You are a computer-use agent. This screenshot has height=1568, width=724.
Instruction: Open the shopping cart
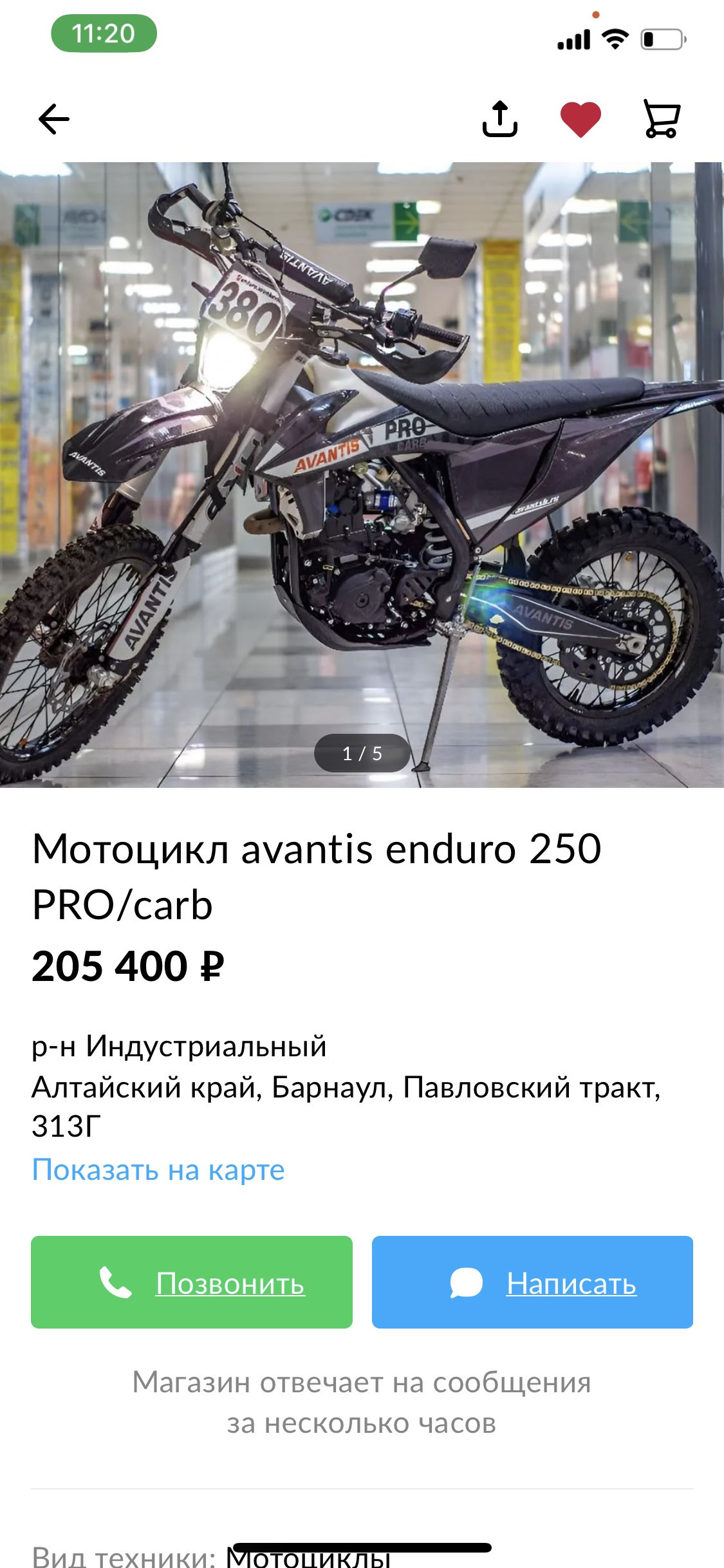click(x=662, y=119)
